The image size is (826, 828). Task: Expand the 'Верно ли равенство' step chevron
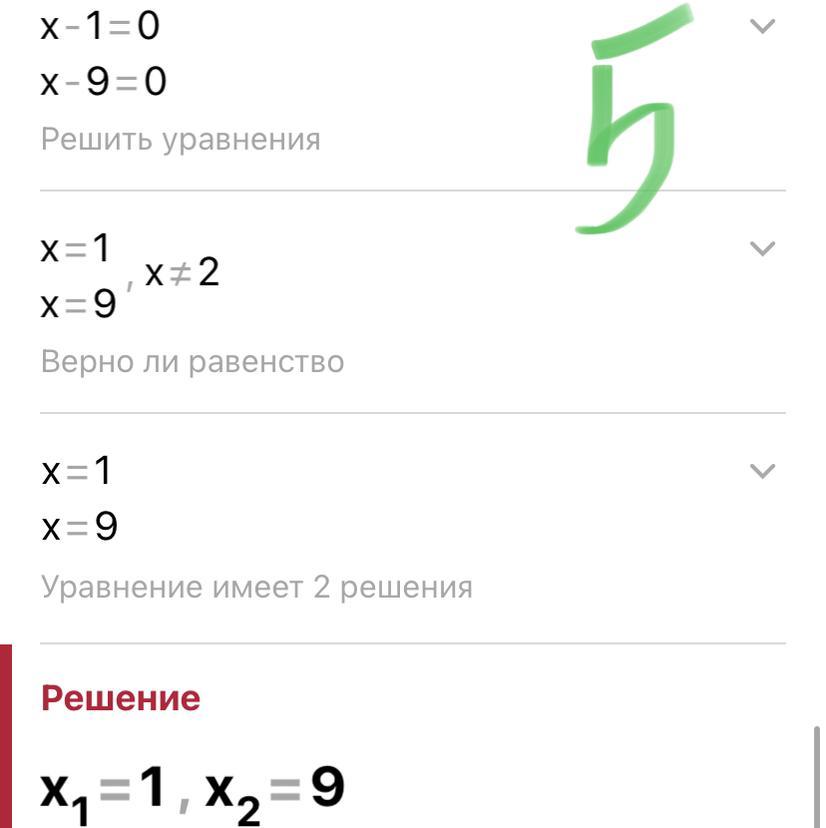click(762, 248)
